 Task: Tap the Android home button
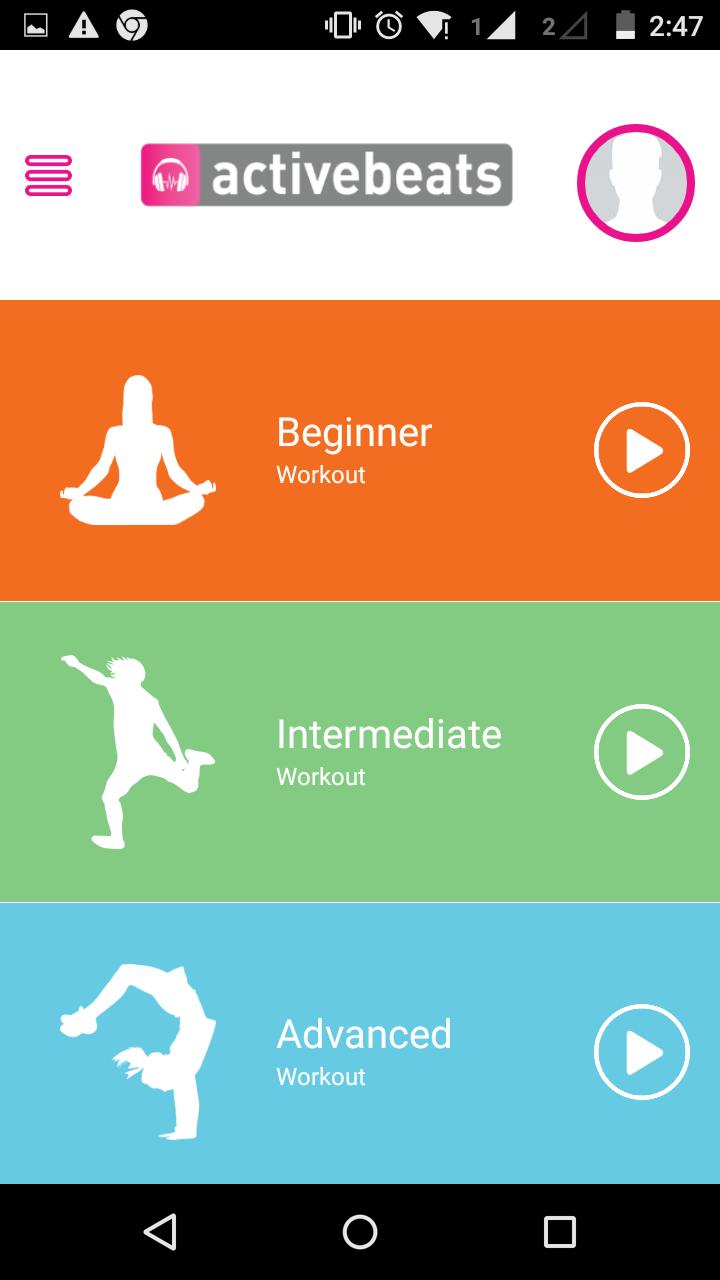pos(360,1232)
